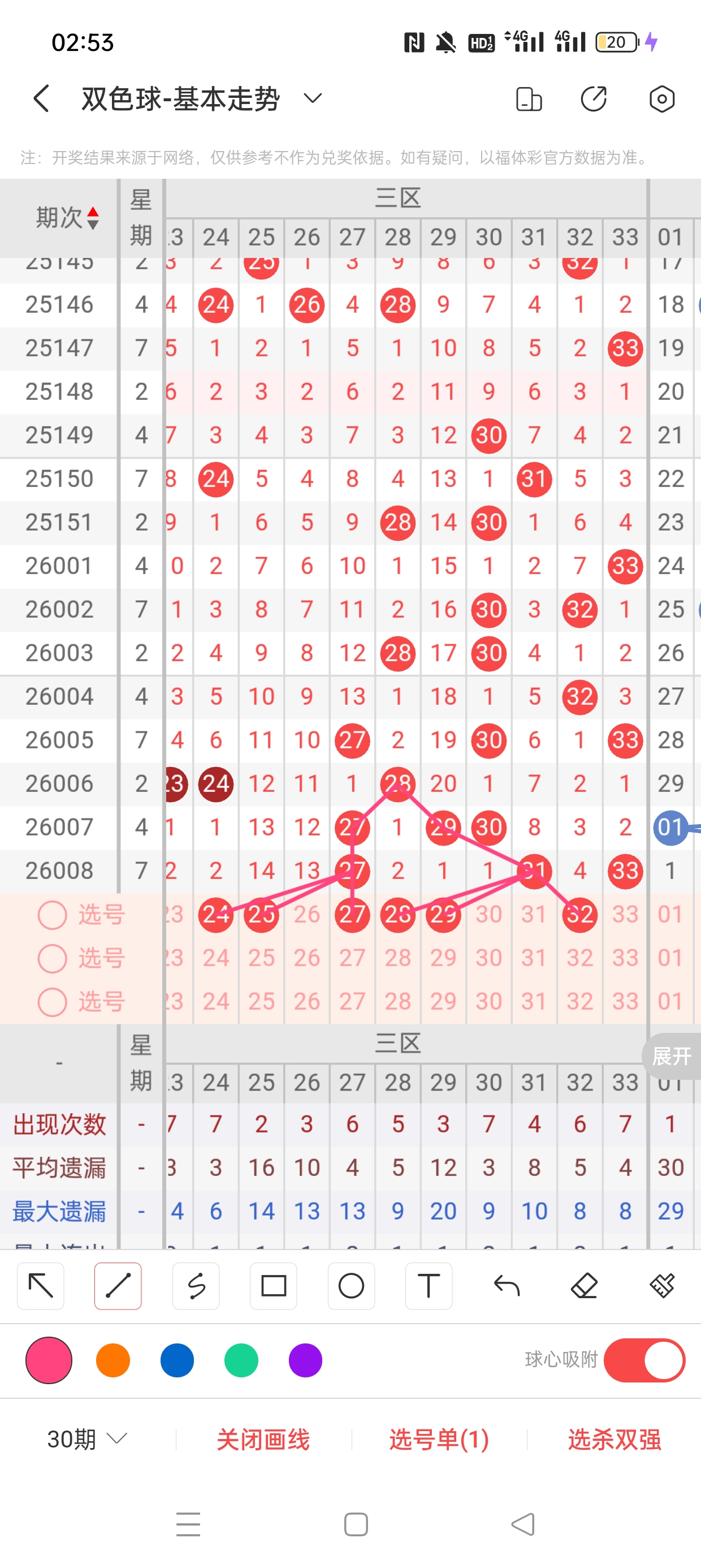
Task: Toggle the screen orientation icon
Action: (x=528, y=99)
